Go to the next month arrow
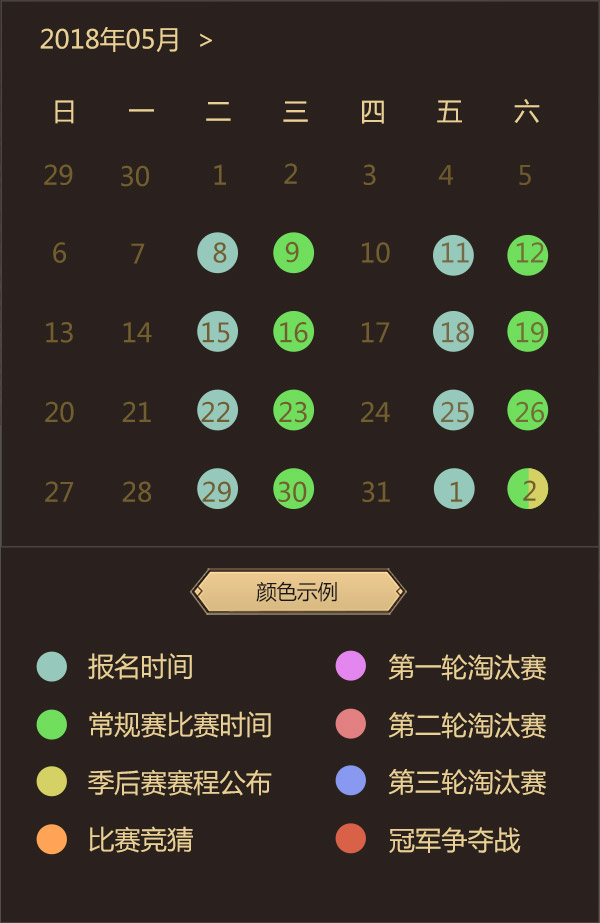 [206, 41]
